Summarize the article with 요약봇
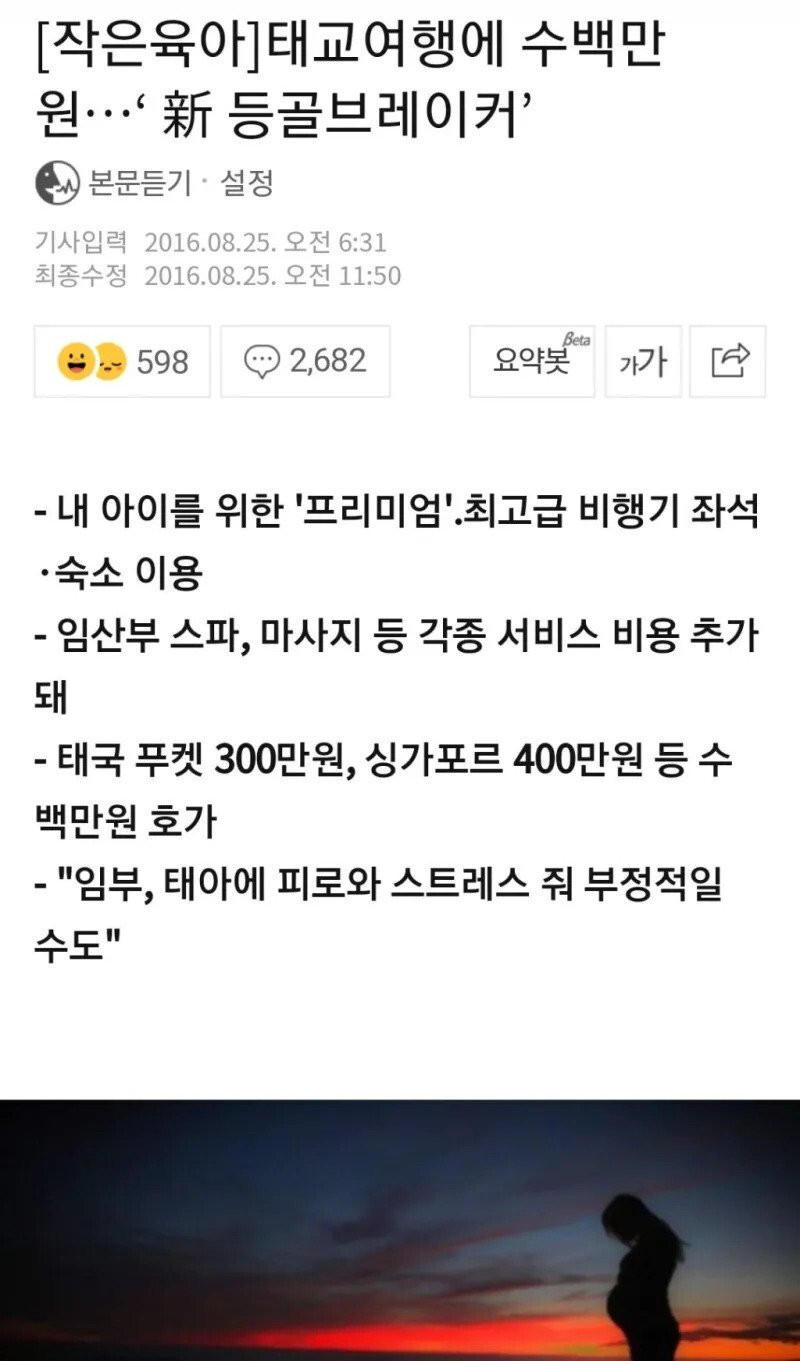Viewport: 800px width, 1361px height. point(532,361)
